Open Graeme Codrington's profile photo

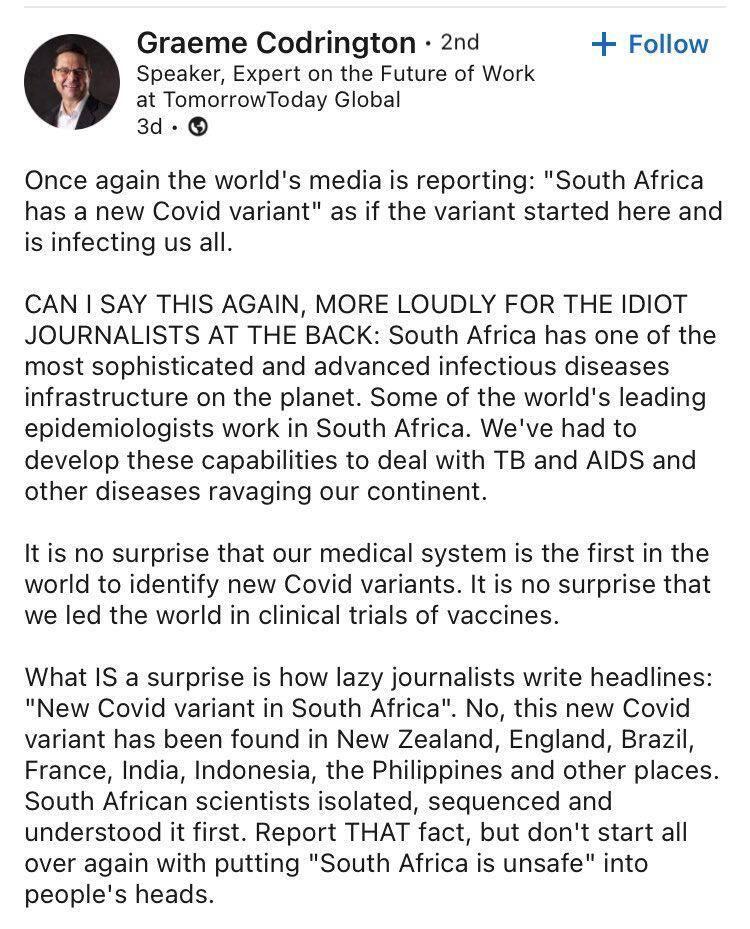click(x=71, y=82)
